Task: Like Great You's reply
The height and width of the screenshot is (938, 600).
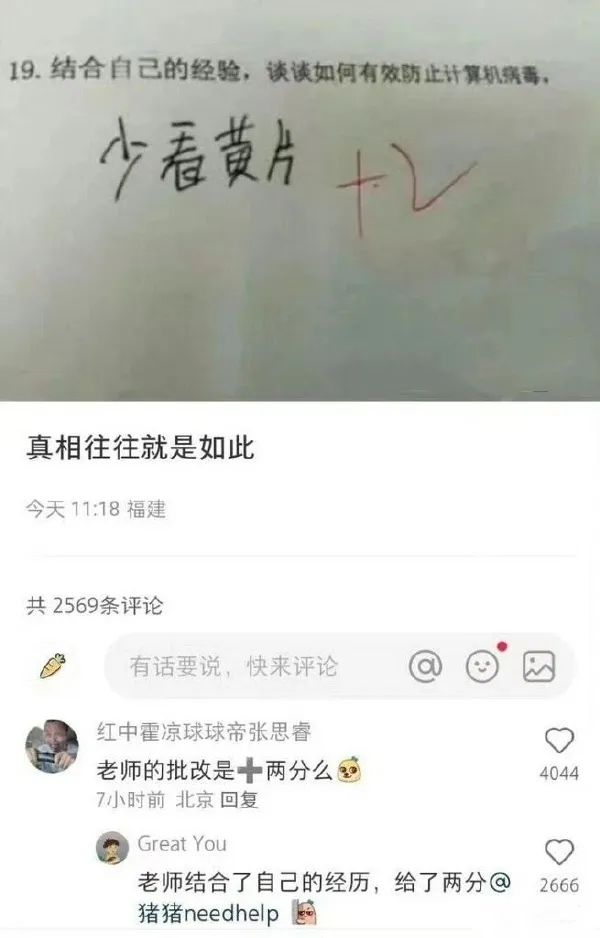Action: (558, 853)
